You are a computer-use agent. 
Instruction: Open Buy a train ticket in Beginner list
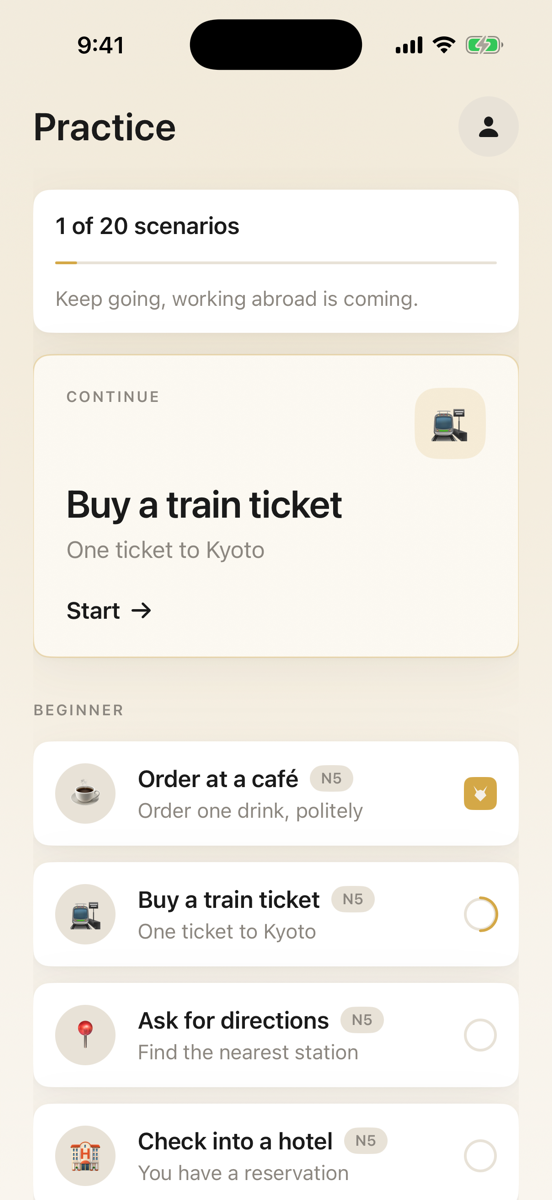[276, 915]
